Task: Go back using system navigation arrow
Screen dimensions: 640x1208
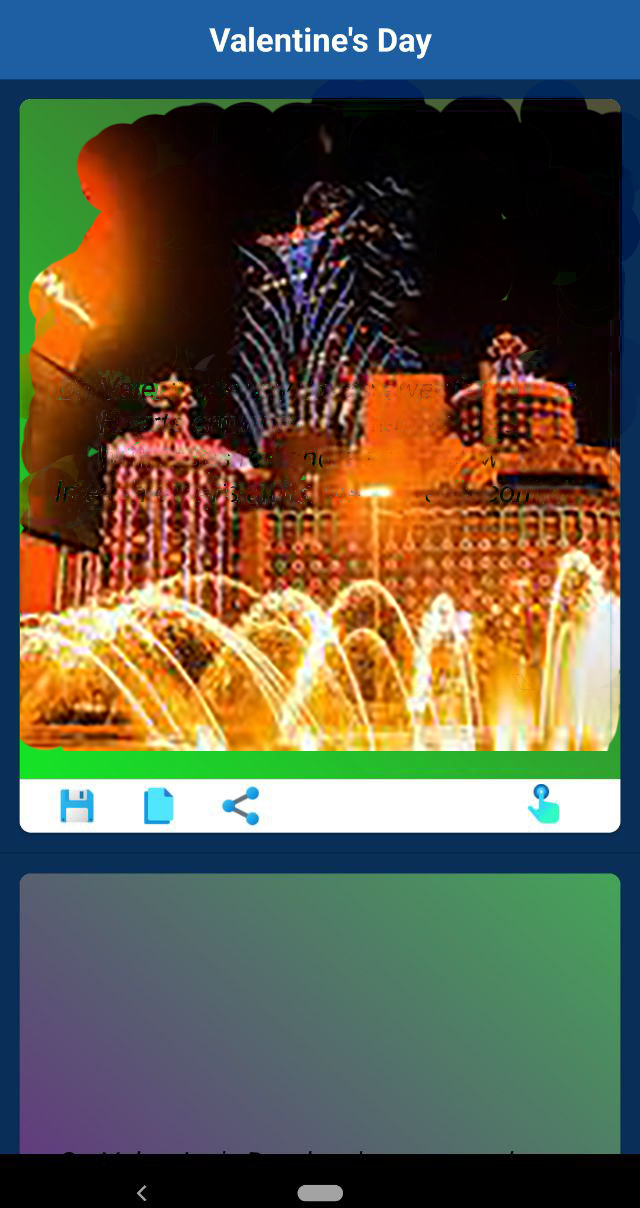Action: [x=142, y=1192]
